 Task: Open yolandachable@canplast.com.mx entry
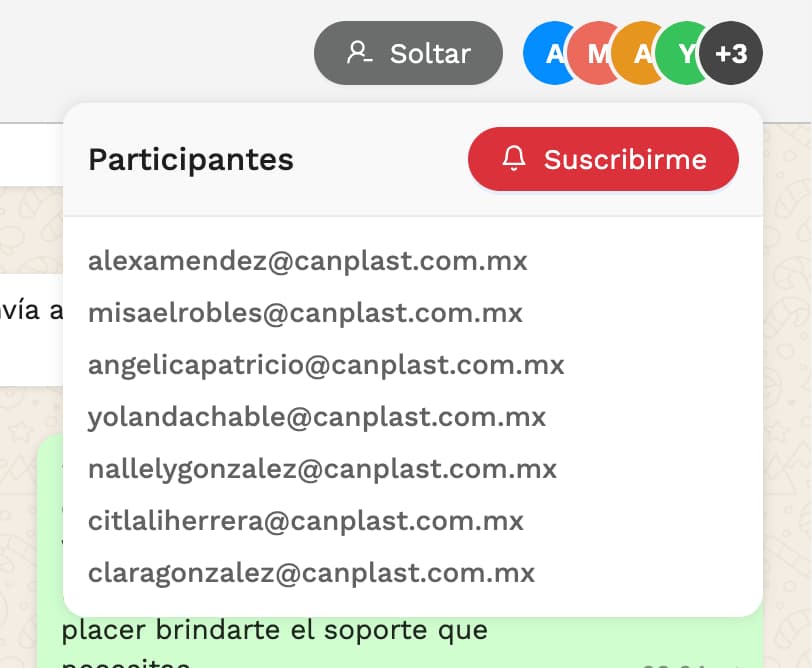317,417
